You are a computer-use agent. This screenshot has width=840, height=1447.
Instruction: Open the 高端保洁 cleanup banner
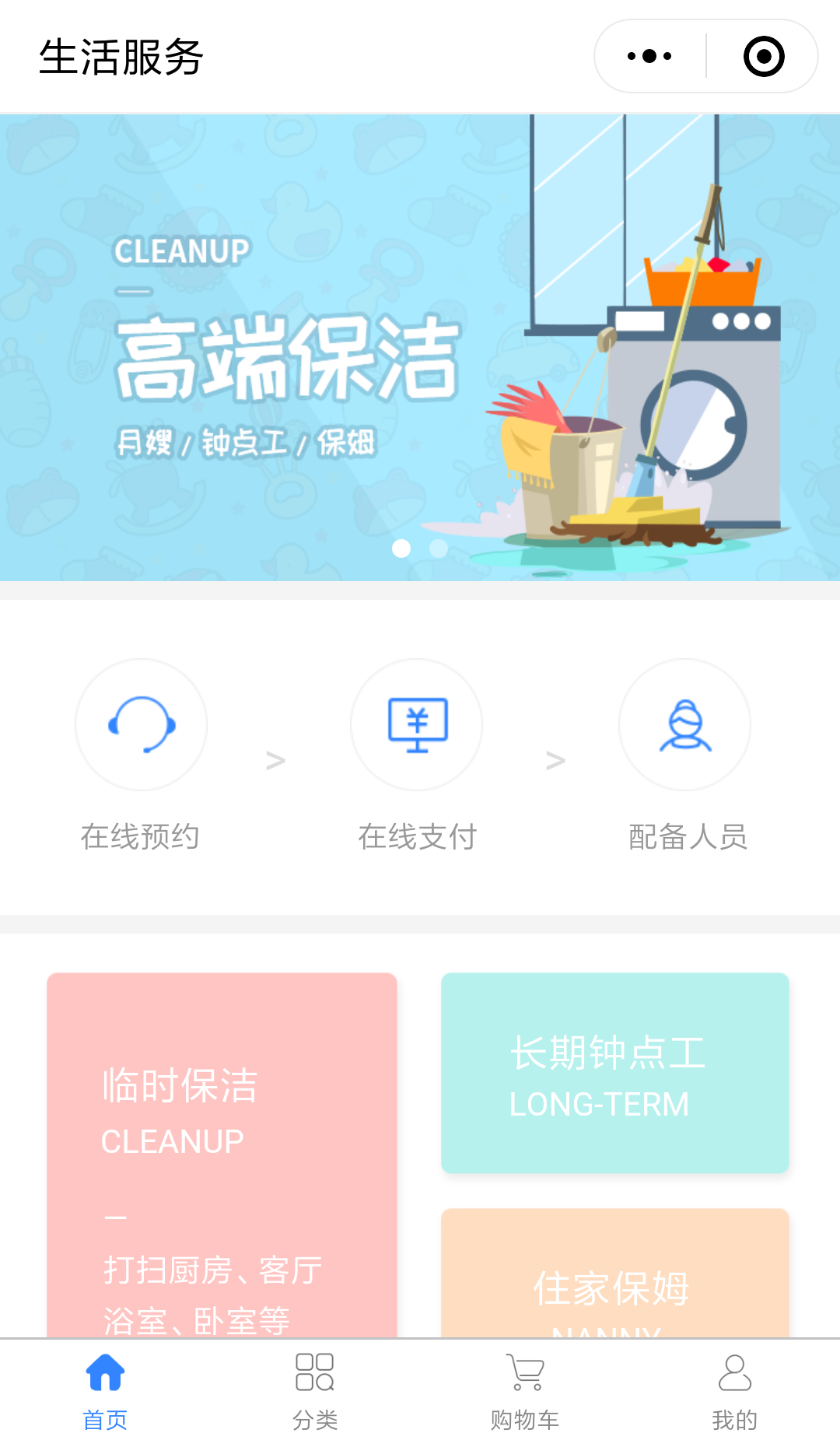click(420, 348)
